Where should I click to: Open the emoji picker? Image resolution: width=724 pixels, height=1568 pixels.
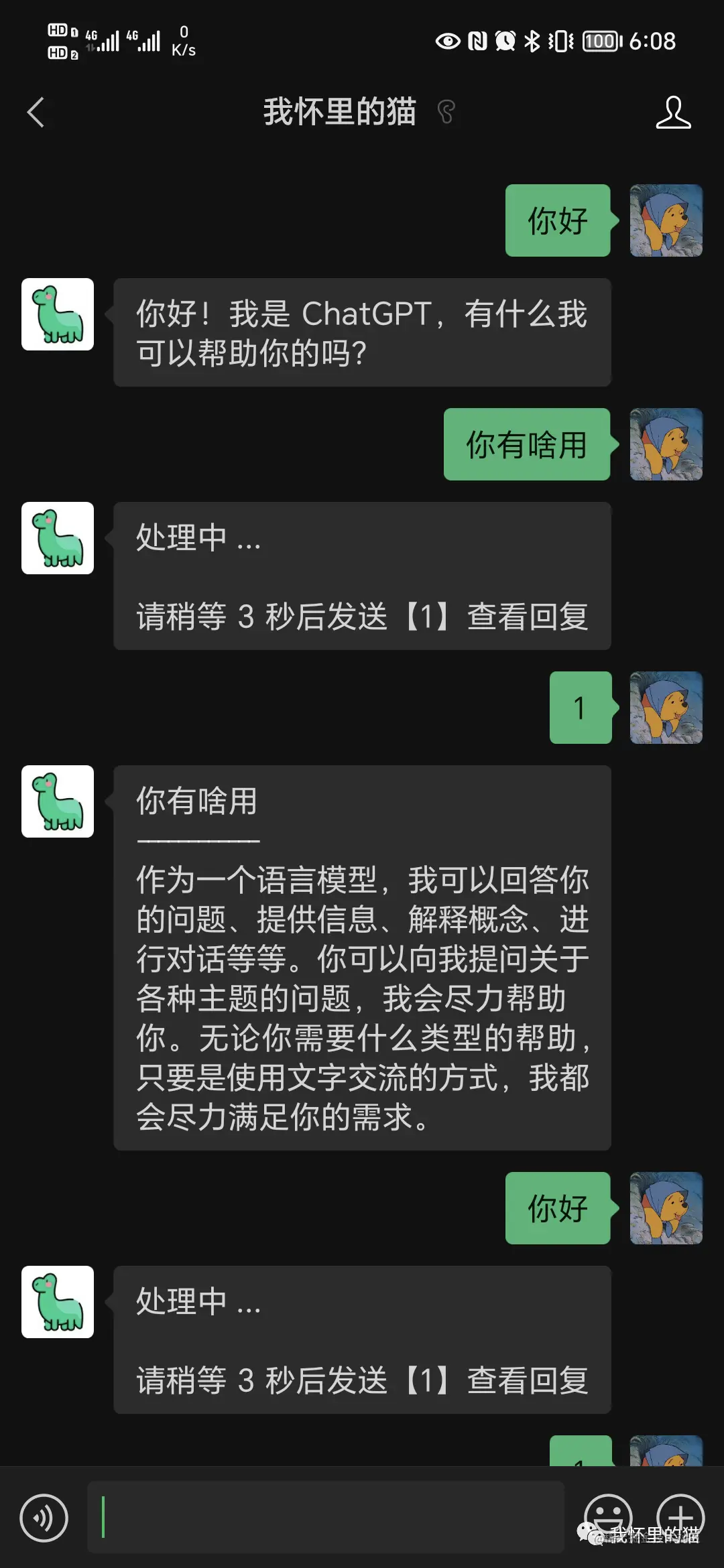click(608, 1516)
